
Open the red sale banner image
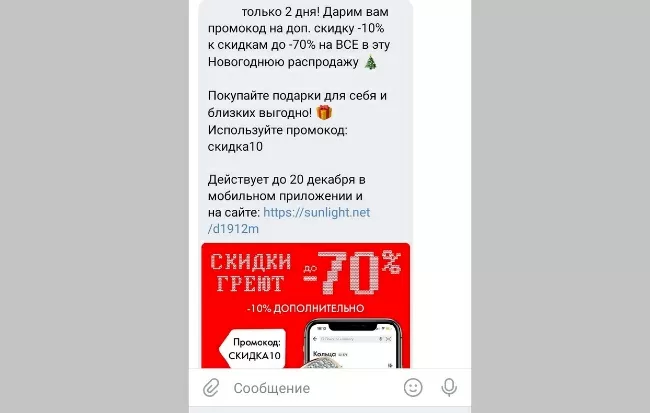click(x=306, y=305)
